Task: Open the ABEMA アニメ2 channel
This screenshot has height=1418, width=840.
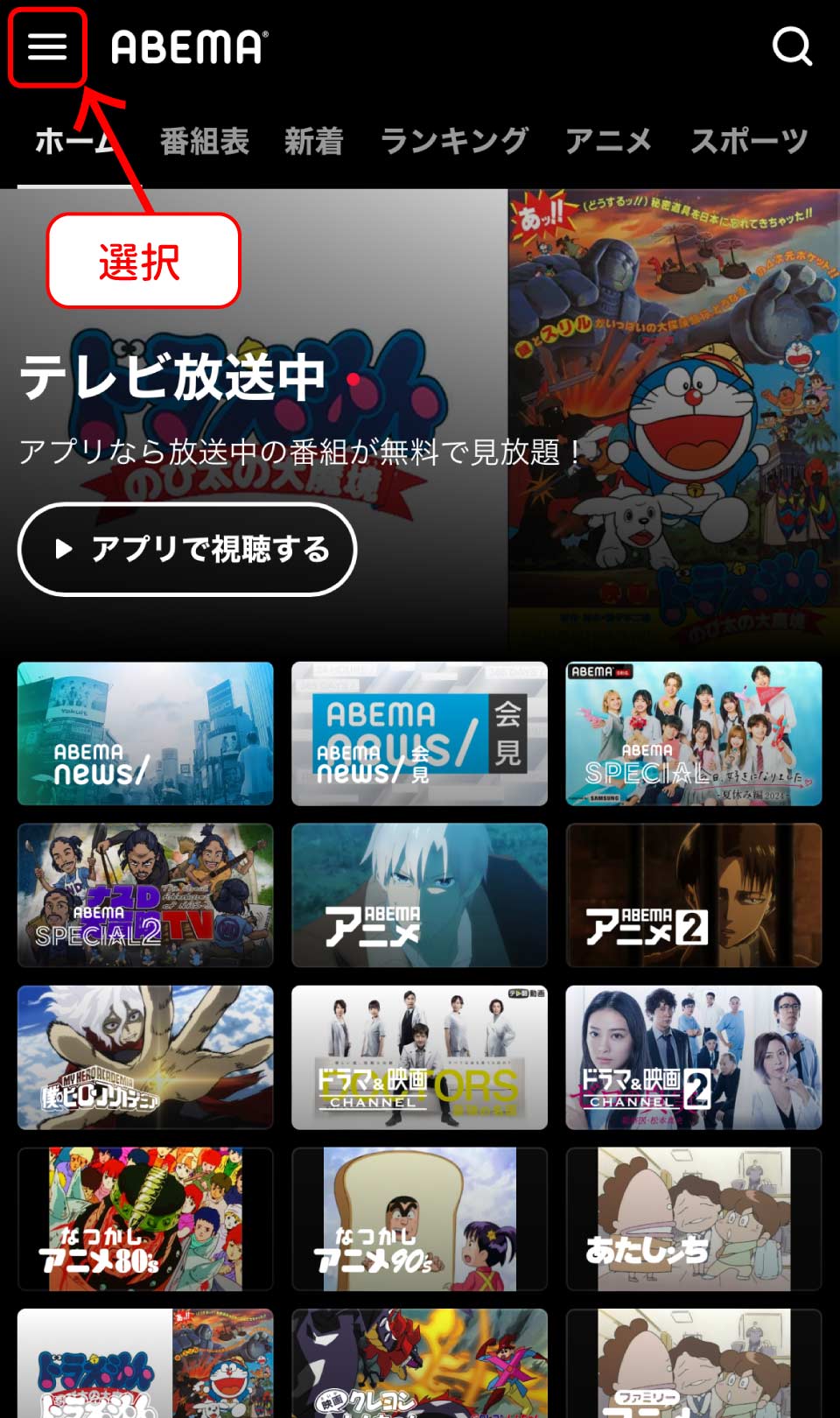Action: click(x=693, y=895)
